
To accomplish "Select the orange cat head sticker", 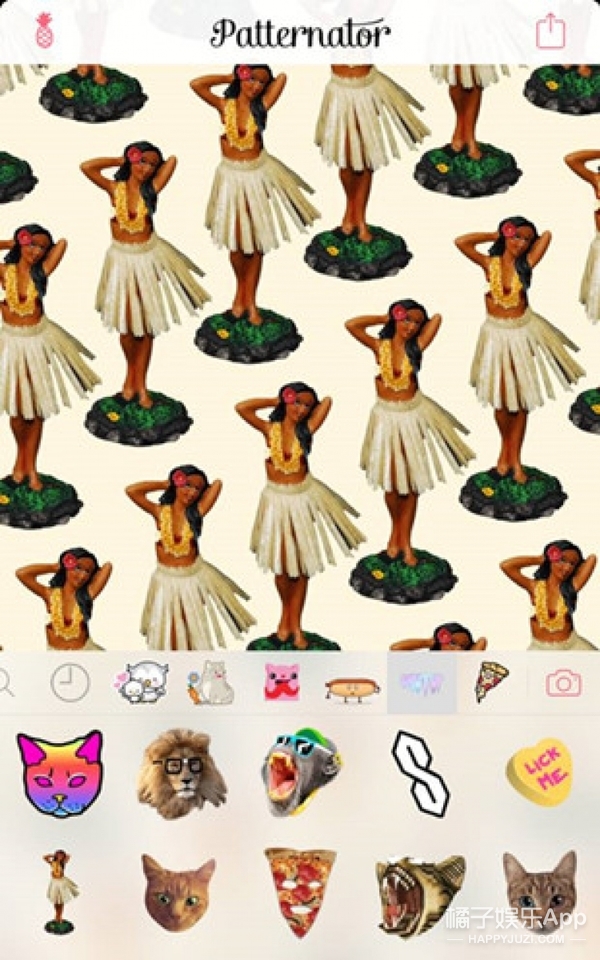I will click(178, 893).
